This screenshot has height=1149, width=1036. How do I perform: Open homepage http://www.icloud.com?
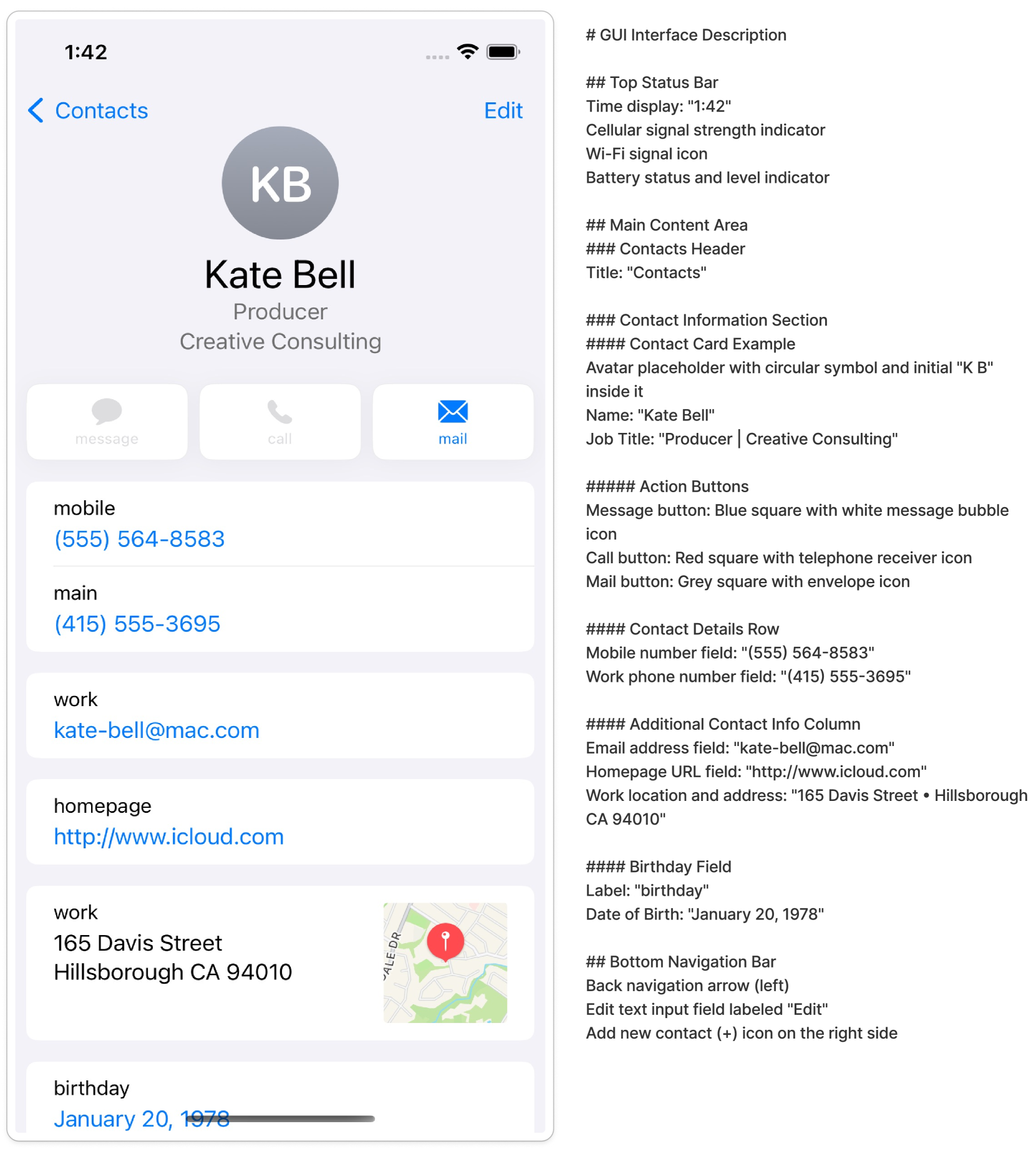click(169, 836)
